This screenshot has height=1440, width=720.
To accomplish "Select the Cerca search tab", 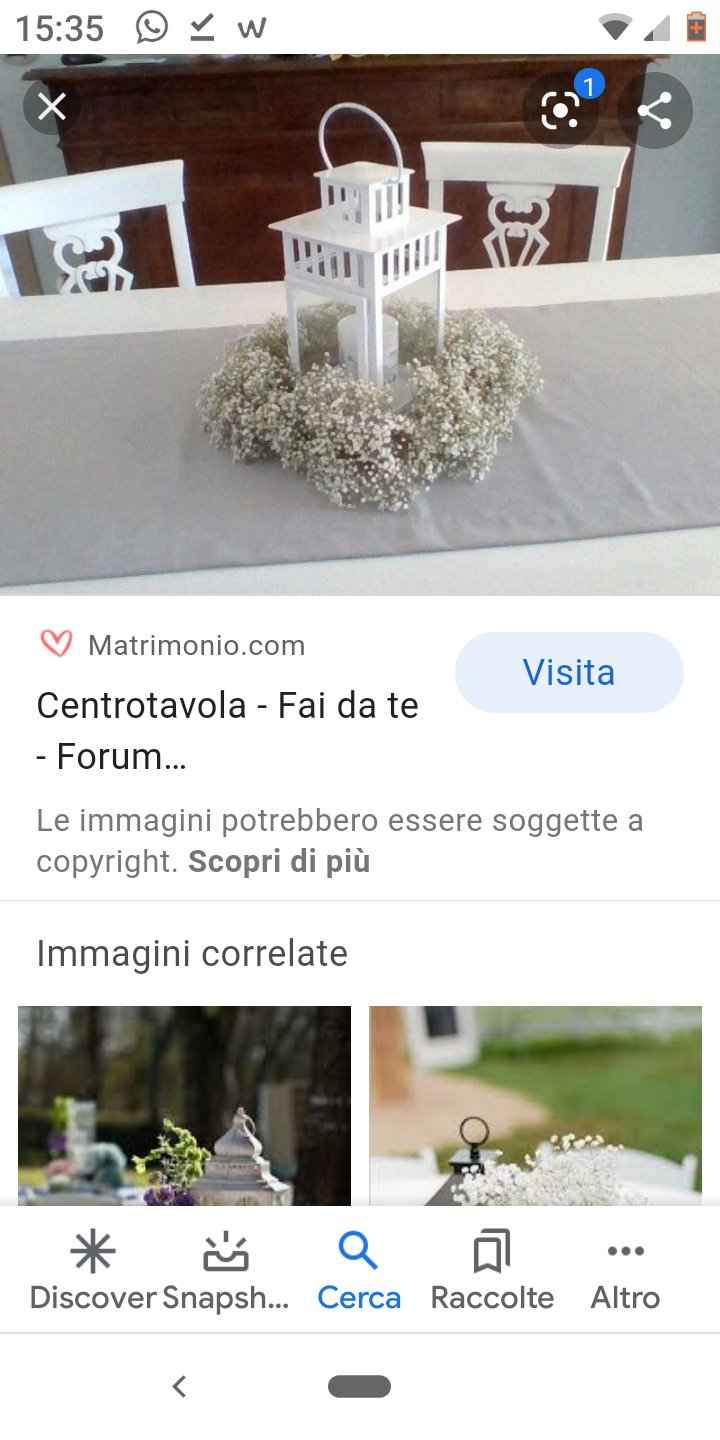I will 358,1265.
